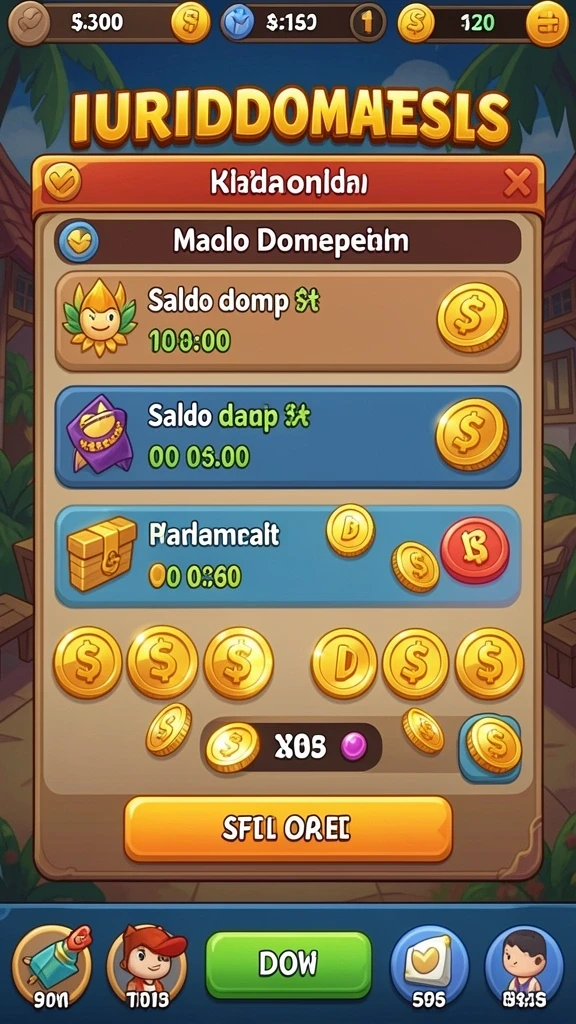The image size is (576, 1024).
Task: Open the 595 heart card in the bottom bar
Action: pyautogui.click(x=429, y=966)
